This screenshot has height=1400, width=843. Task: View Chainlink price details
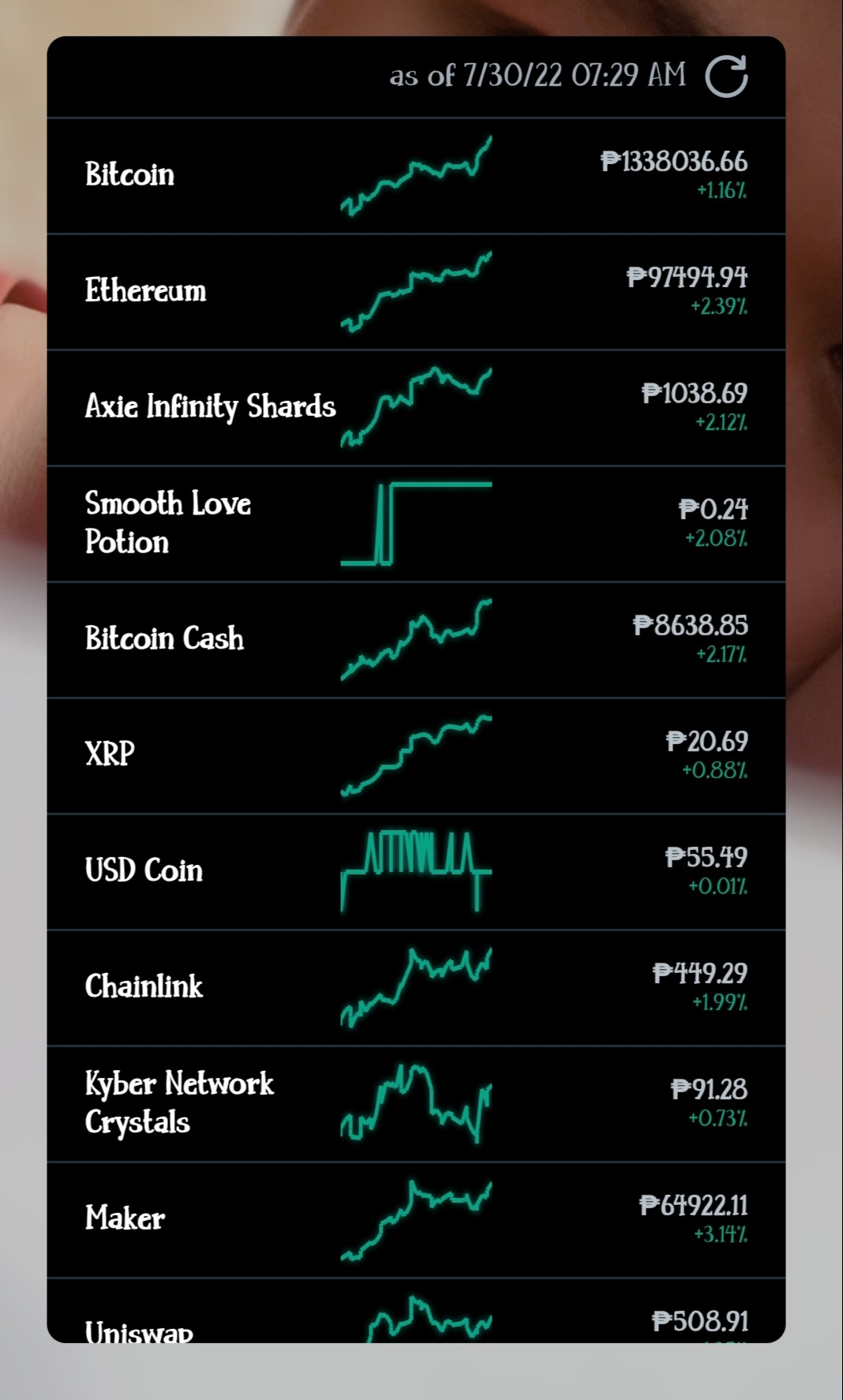click(416, 988)
